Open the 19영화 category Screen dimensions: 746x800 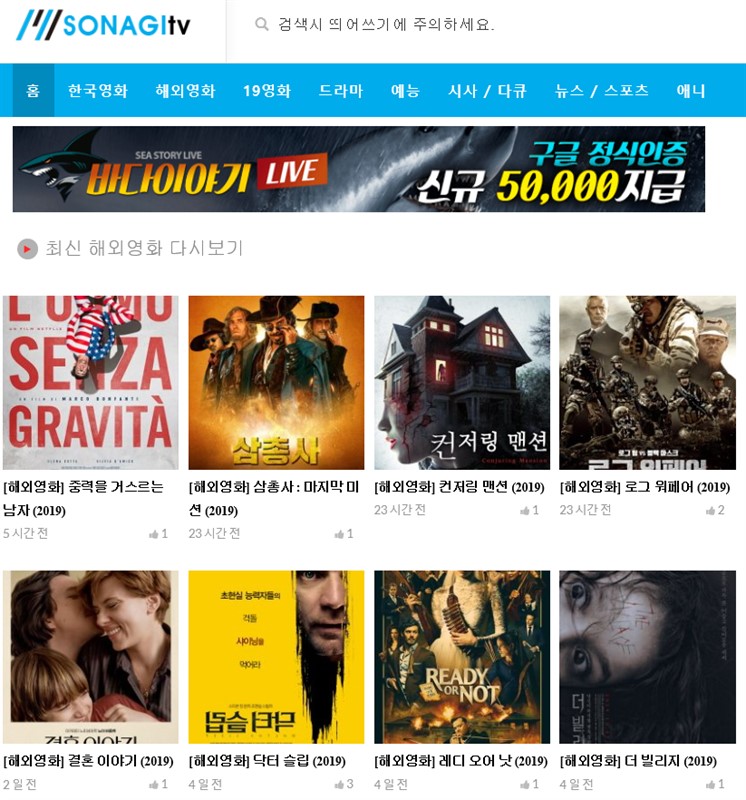[267, 91]
